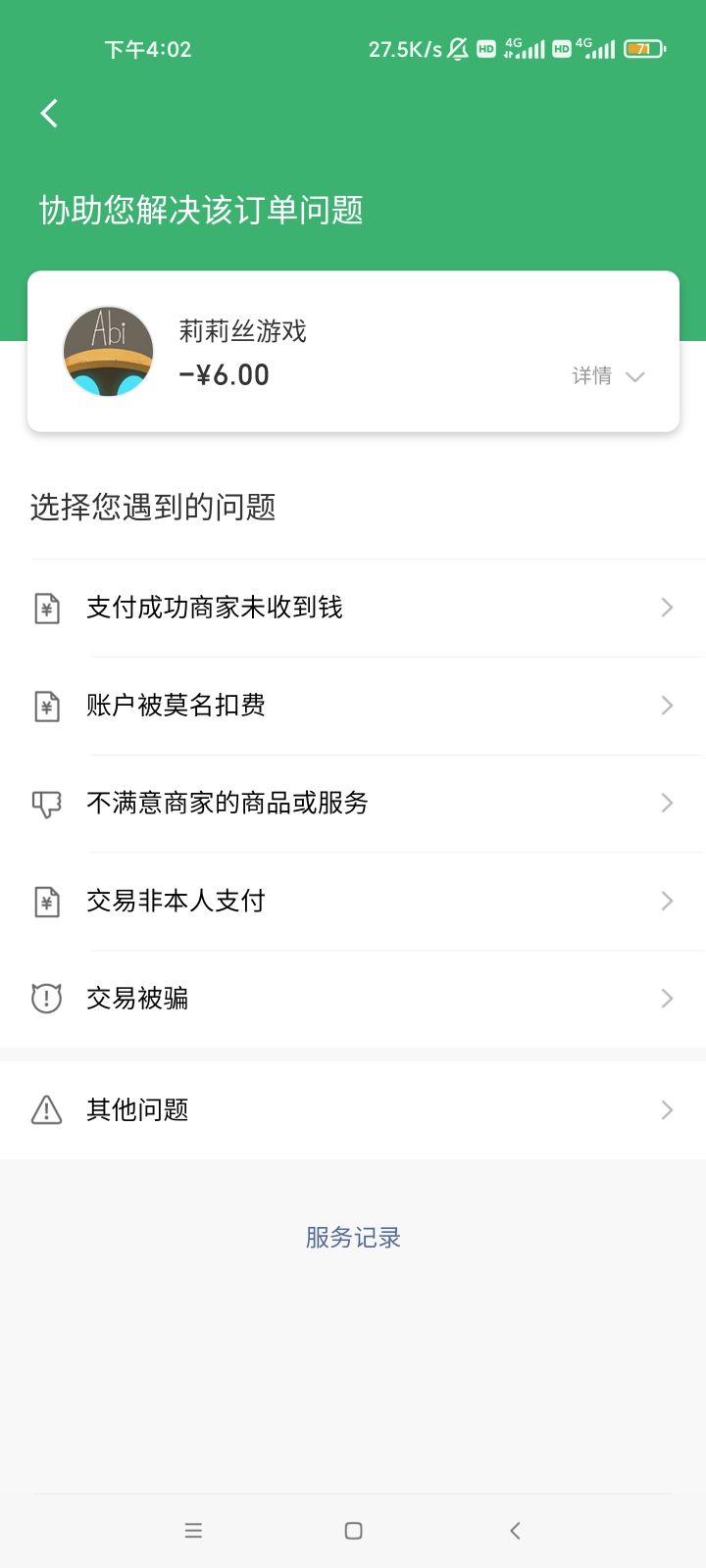Select 支付成功商家未收到钱 issue
Viewport: 706px width, 1568px height.
pos(353,608)
